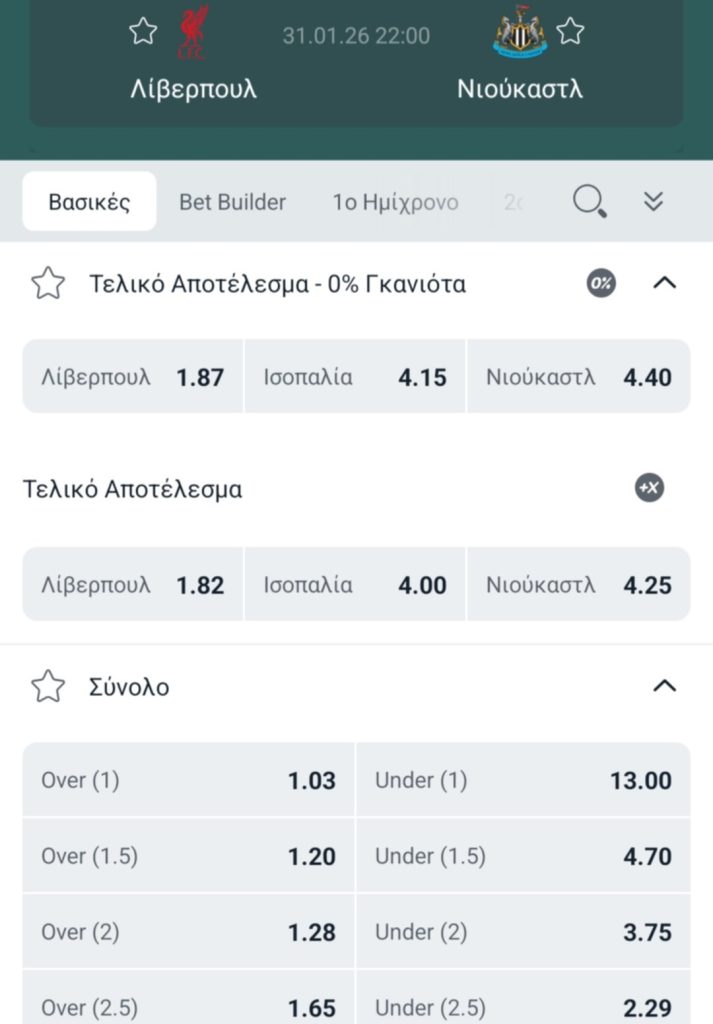Open the 1ο Ημίχρονο tab
This screenshot has height=1024, width=713.
(x=395, y=202)
